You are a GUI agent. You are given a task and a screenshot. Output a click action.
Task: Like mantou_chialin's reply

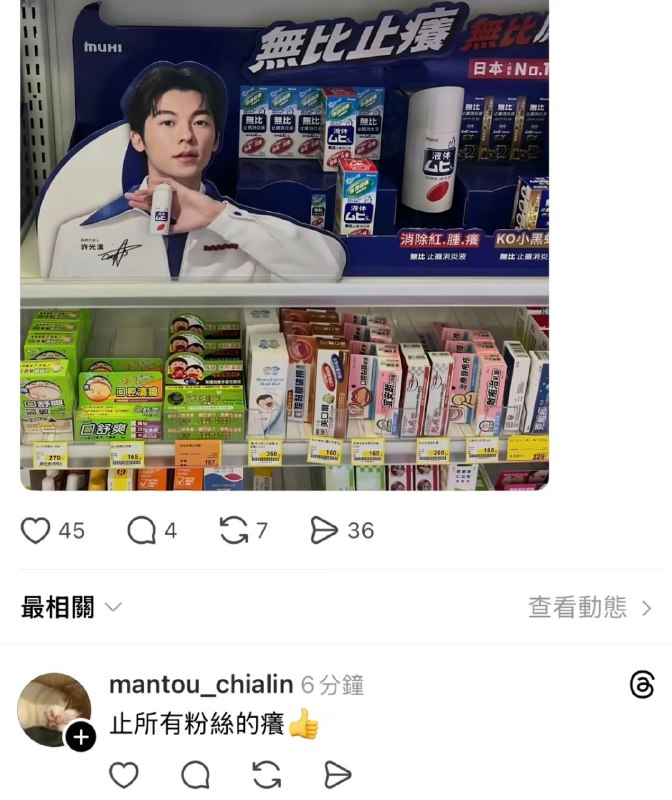tap(123, 775)
